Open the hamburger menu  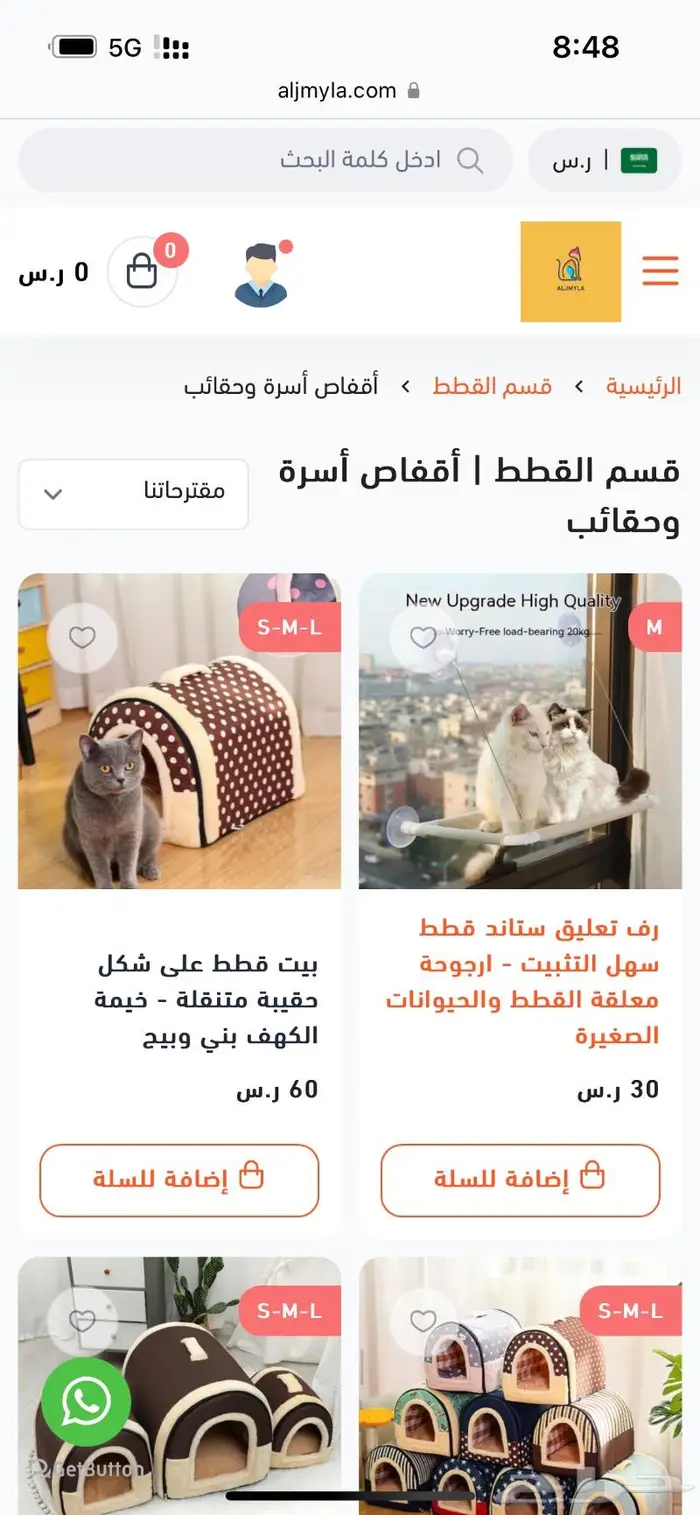pyautogui.click(x=660, y=271)
